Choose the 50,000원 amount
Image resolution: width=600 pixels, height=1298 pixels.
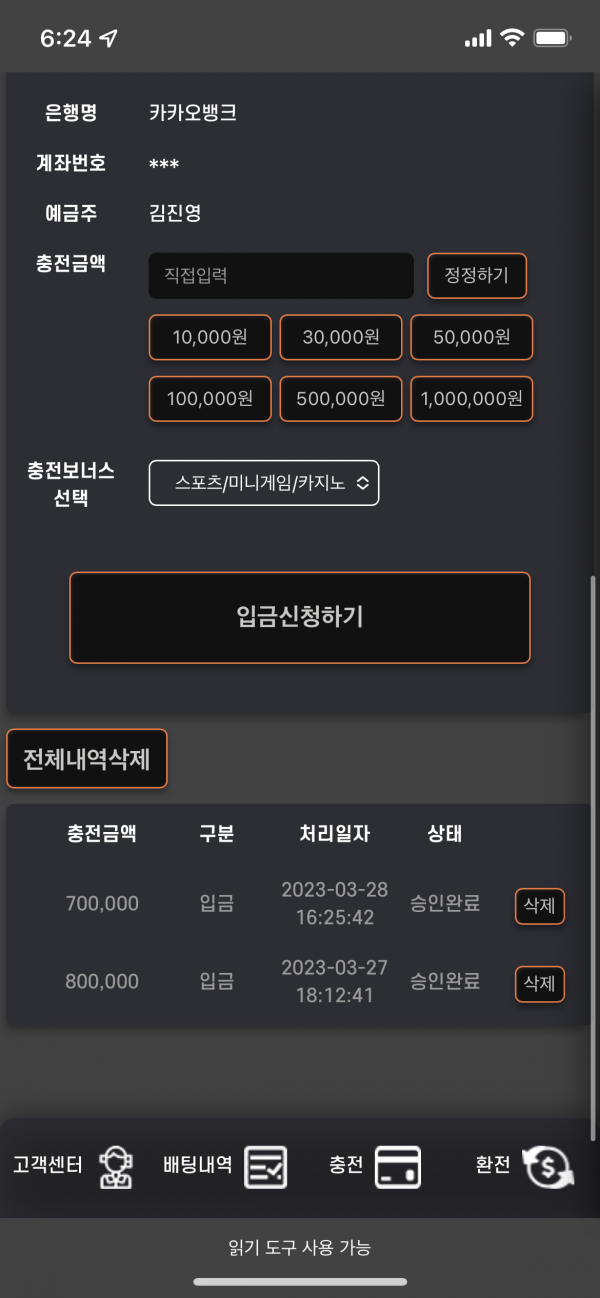pyautogui.click(x=471, y=338)
